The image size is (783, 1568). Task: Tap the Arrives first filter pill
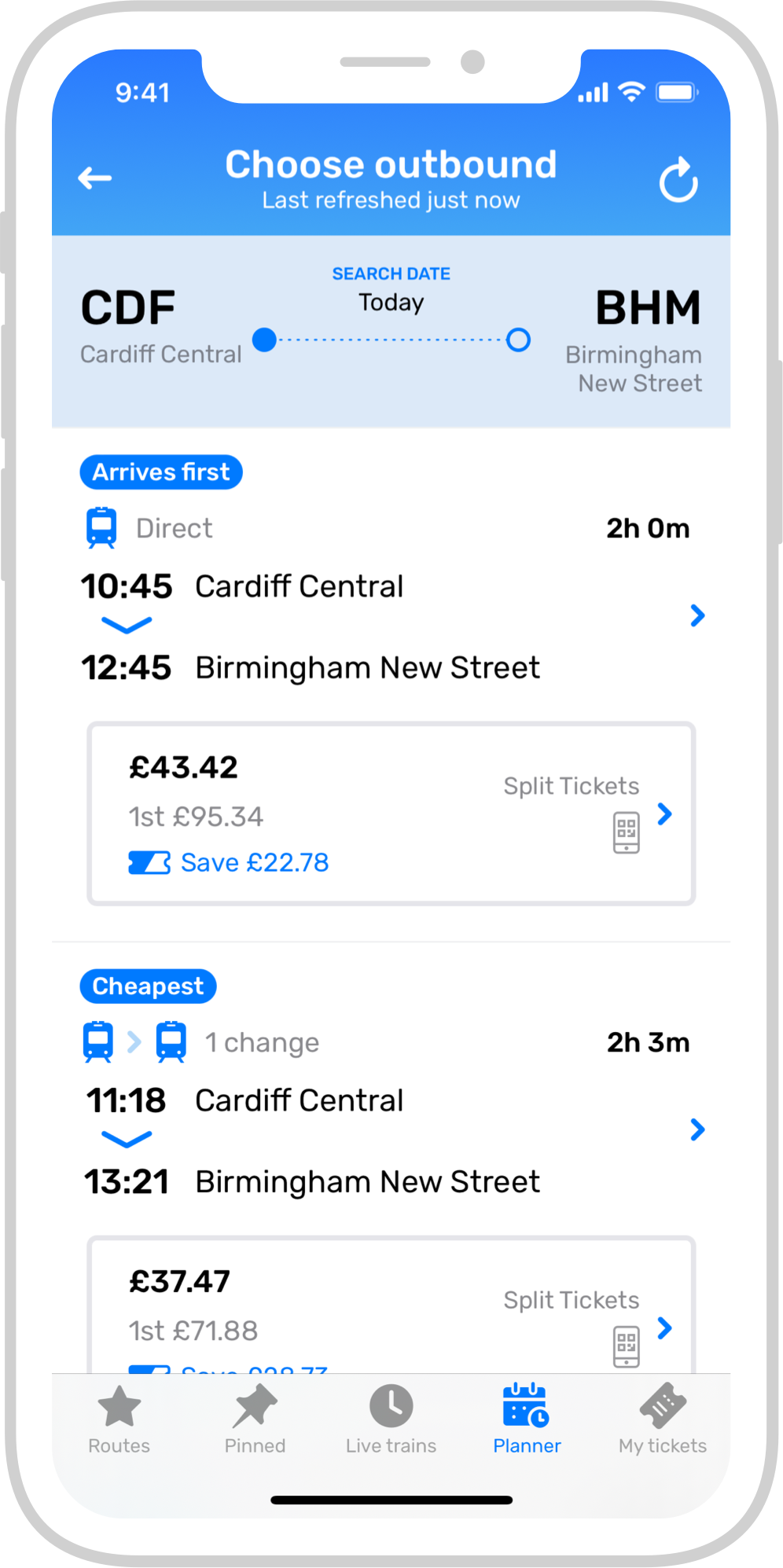160,472
